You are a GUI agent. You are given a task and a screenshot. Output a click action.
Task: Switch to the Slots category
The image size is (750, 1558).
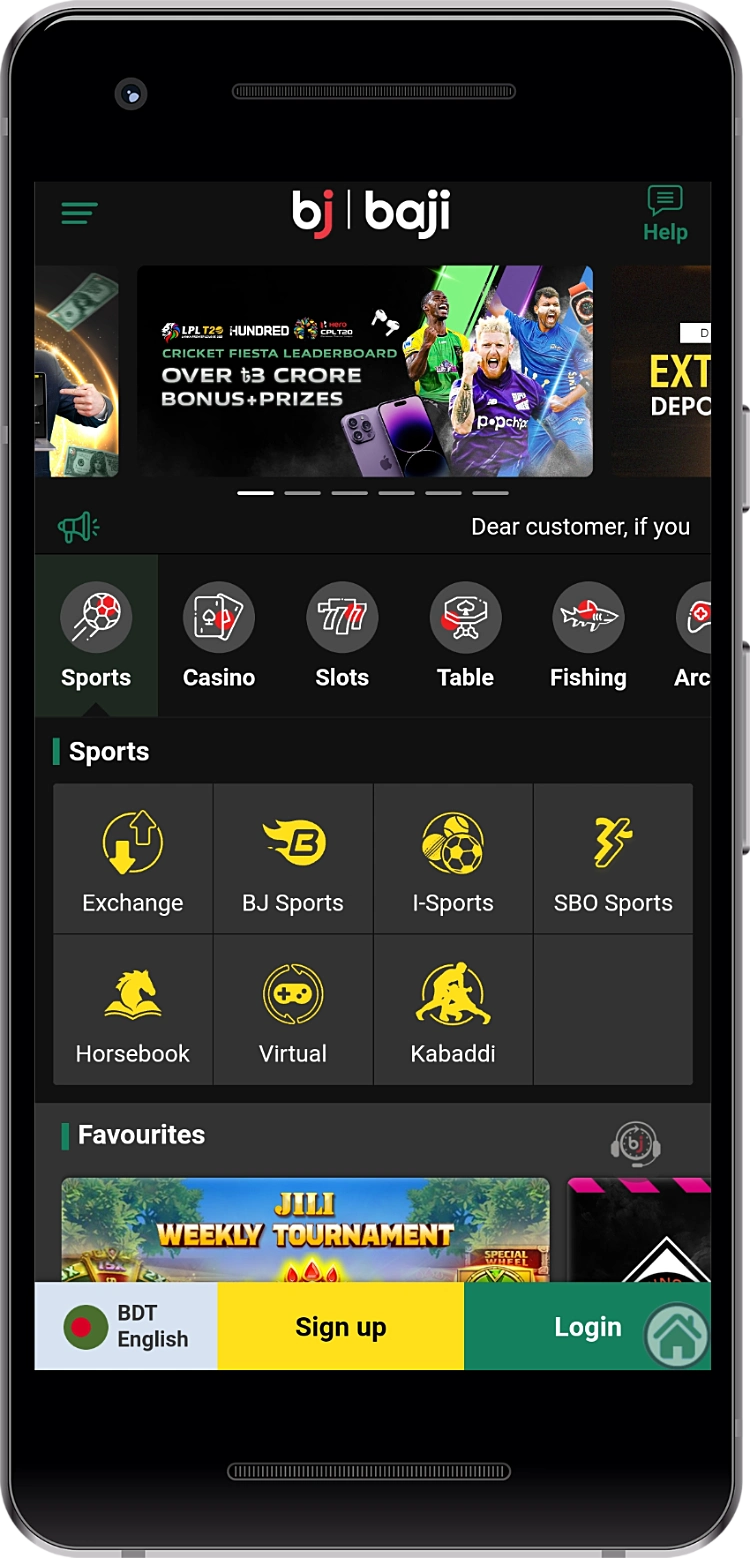click(x=342, y=636)
